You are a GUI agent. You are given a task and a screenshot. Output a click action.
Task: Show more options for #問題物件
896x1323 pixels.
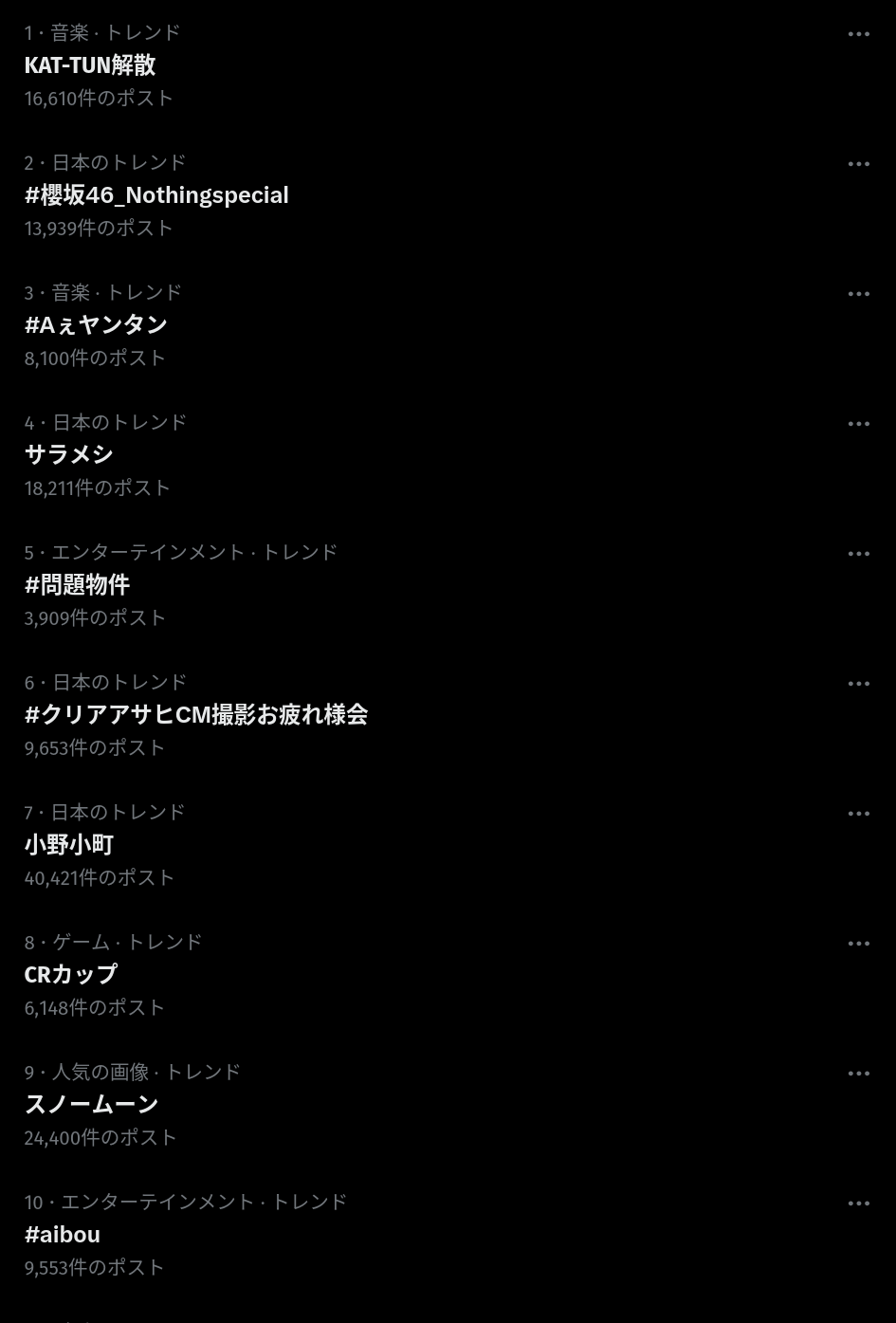858,554
